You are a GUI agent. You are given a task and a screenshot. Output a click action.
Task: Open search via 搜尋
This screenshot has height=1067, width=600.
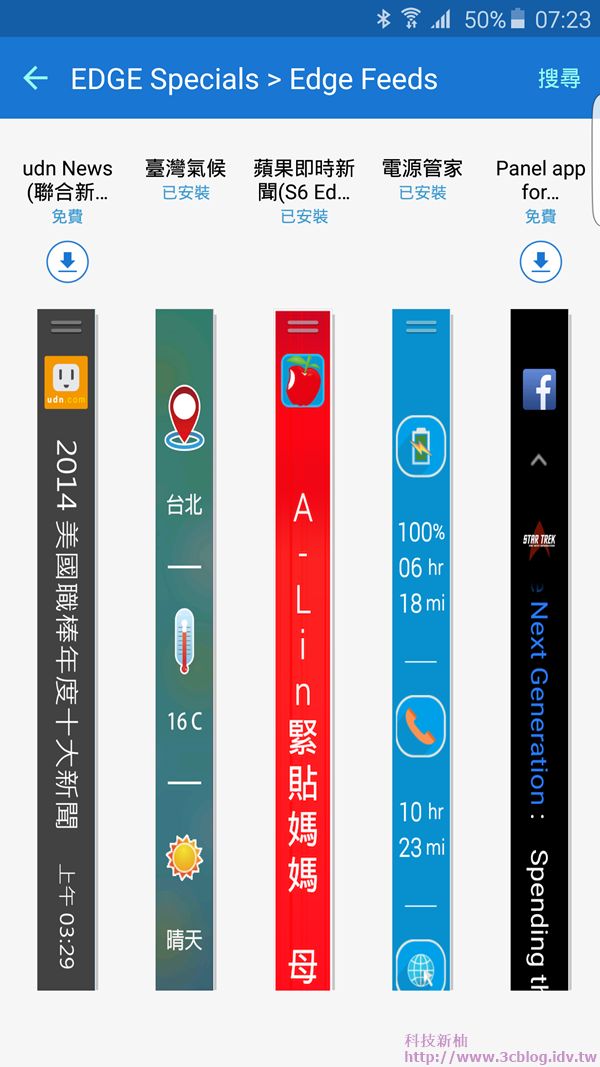coord(558,79)
